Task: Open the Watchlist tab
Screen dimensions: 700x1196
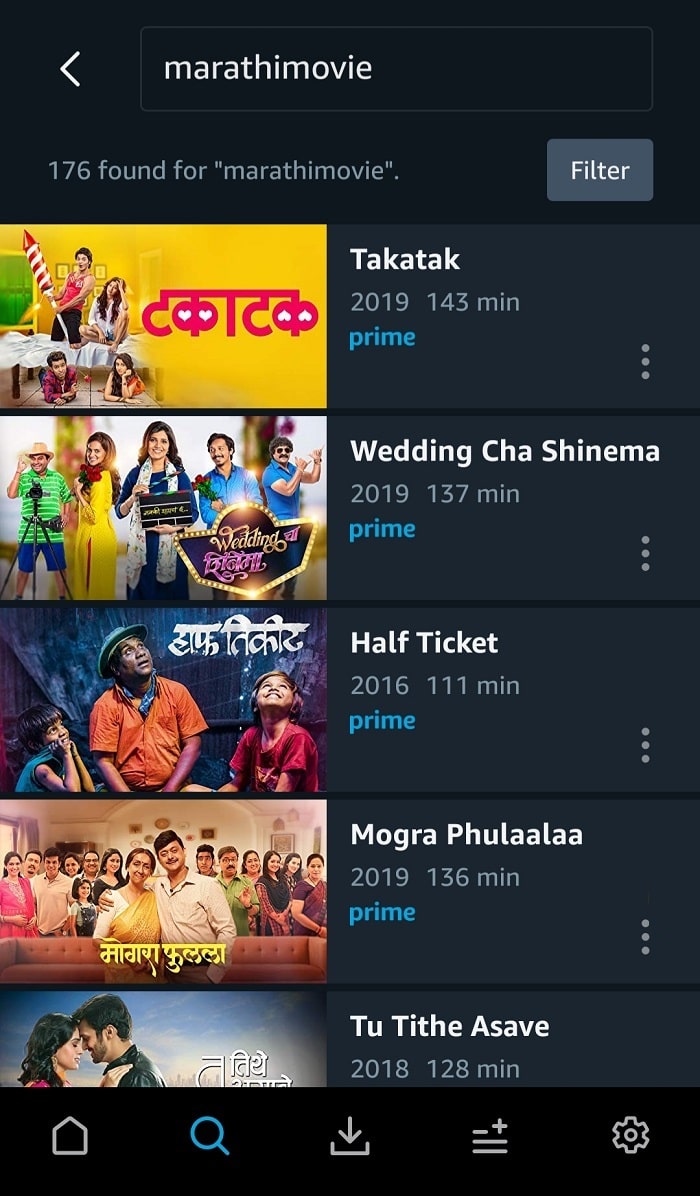Action: 490,1137
